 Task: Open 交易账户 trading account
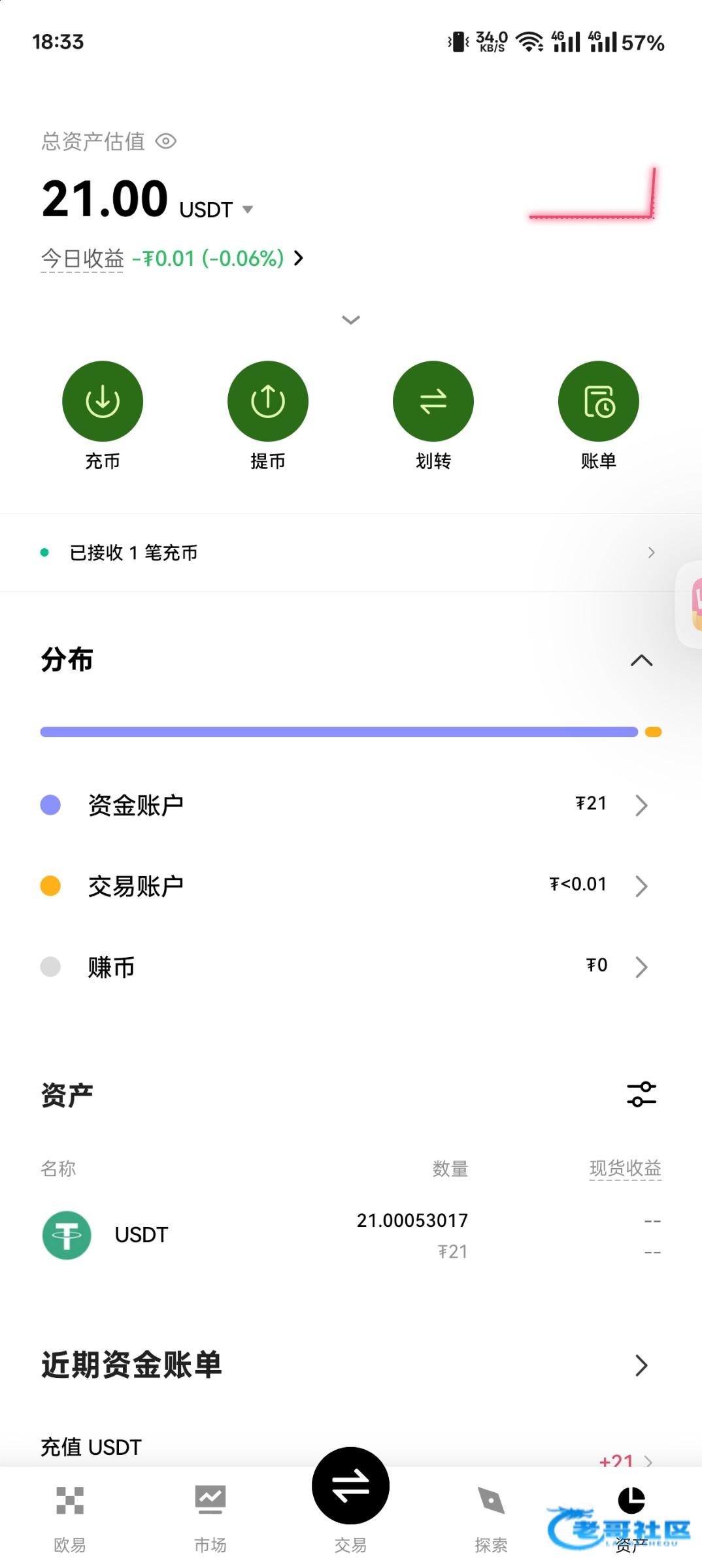(x=351, y=886)
